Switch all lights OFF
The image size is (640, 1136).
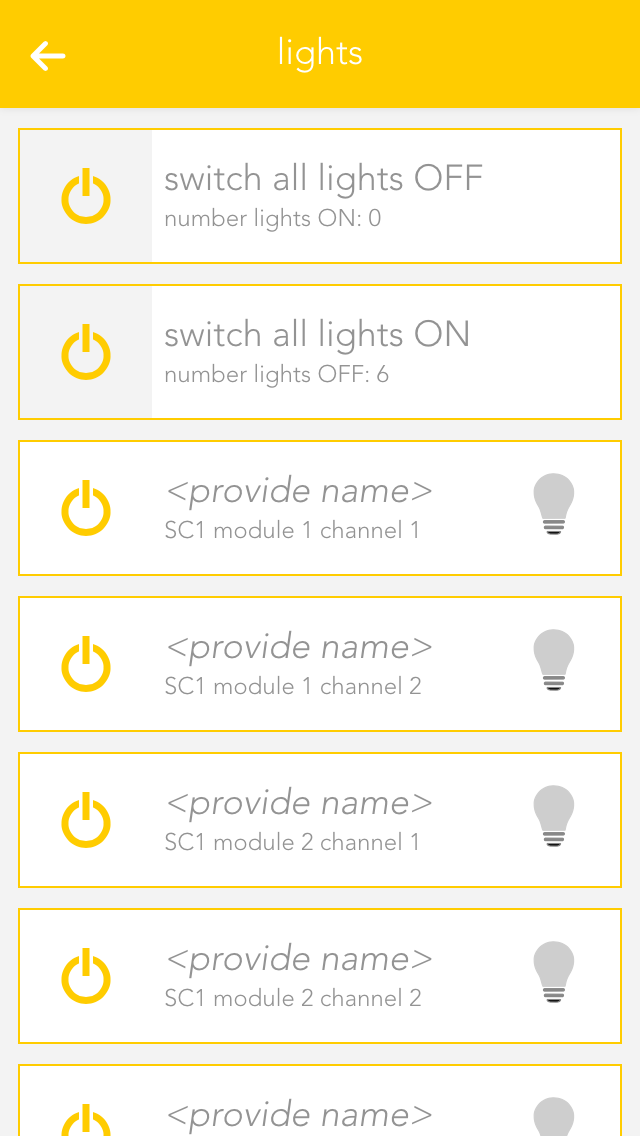pyautogui.click(x=86, y=196)
